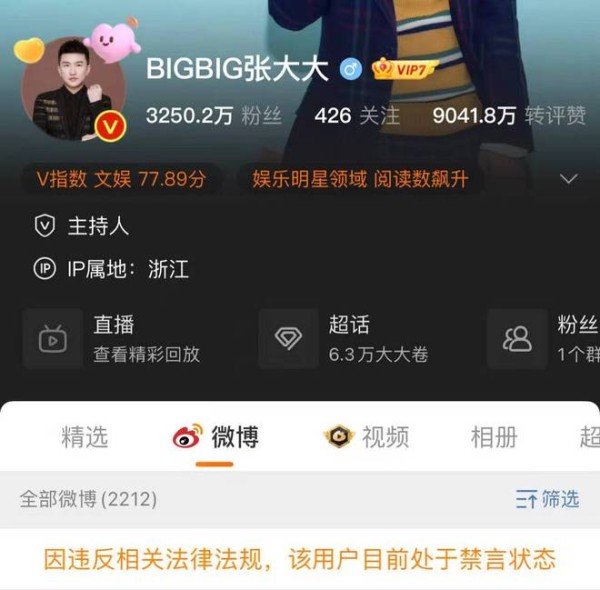
Task: Open the 粉丝群 card
Action: click(x=545, y=338)
